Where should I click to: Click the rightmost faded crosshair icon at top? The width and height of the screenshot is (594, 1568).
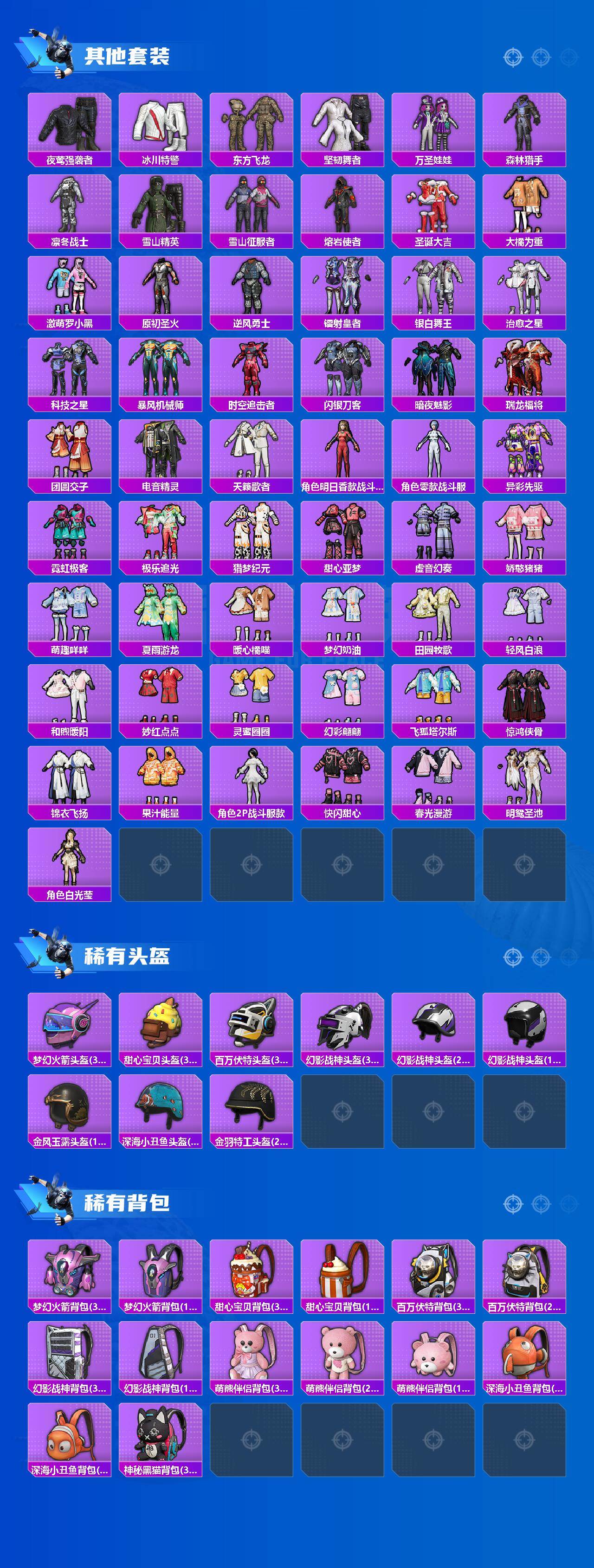[568, 56]
